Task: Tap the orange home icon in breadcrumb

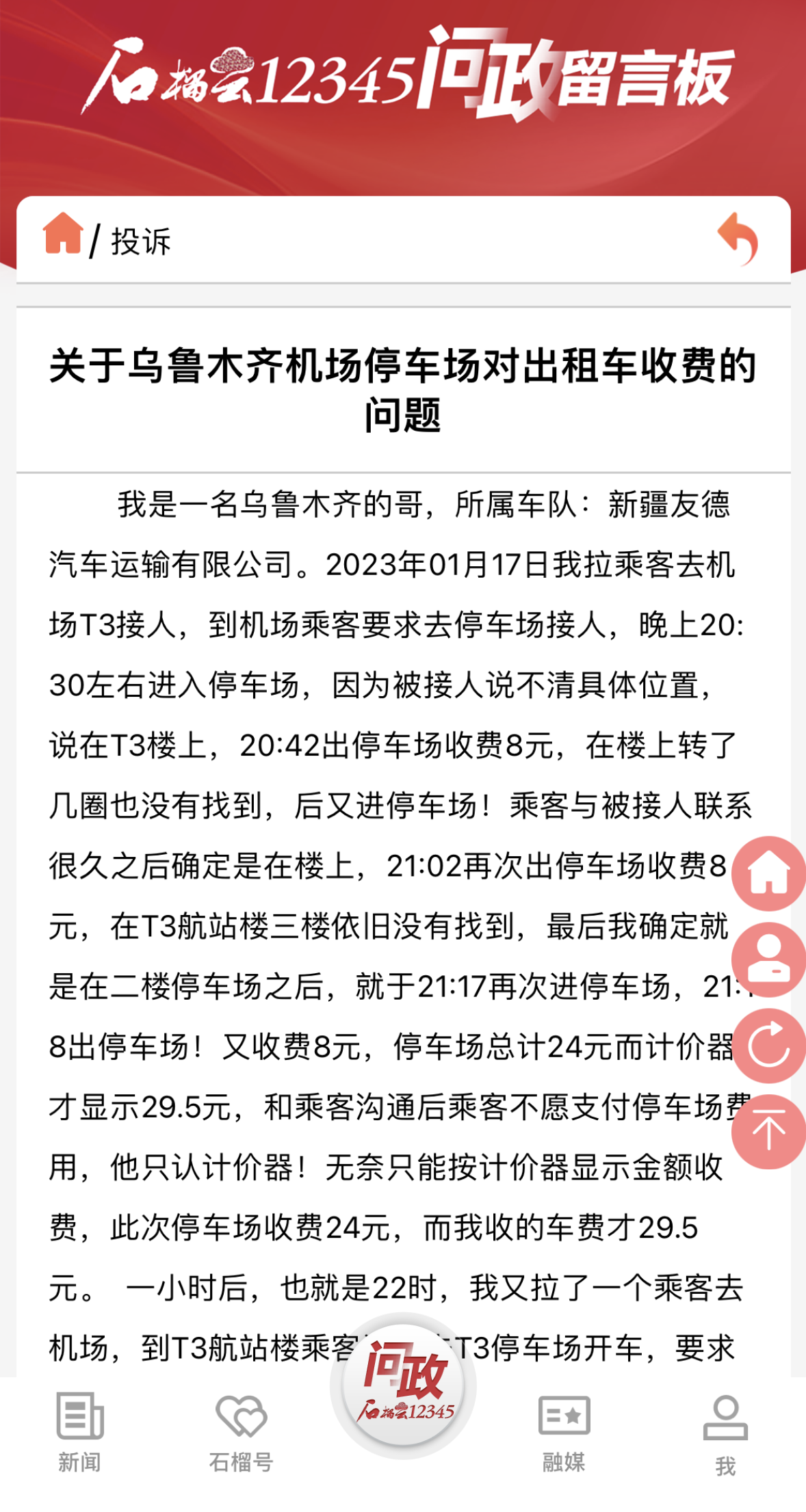Action: tap(63, 233)
